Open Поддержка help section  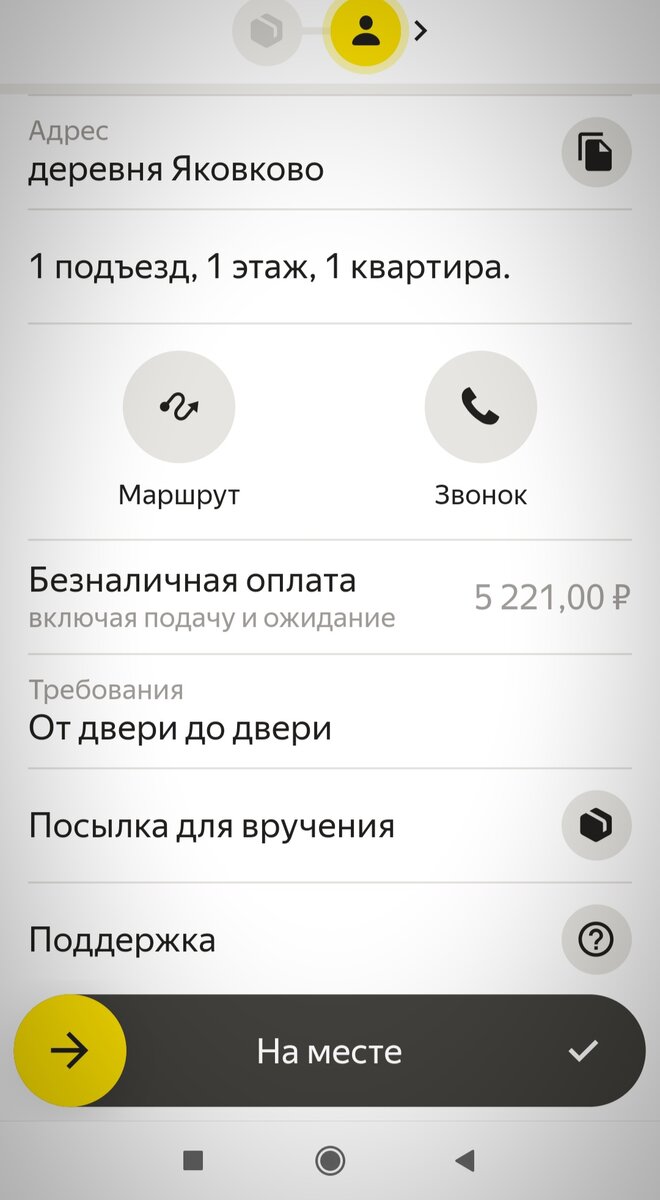pyautogui.click(x=596, y=939)
